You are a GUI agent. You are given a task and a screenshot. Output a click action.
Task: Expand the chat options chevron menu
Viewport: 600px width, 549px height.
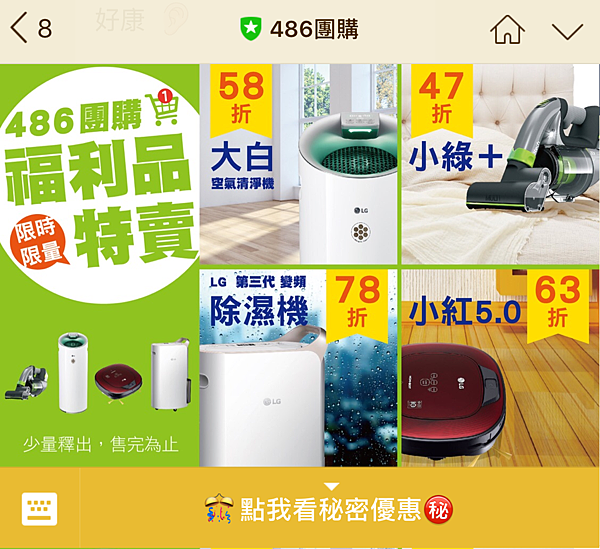point(567,30)
